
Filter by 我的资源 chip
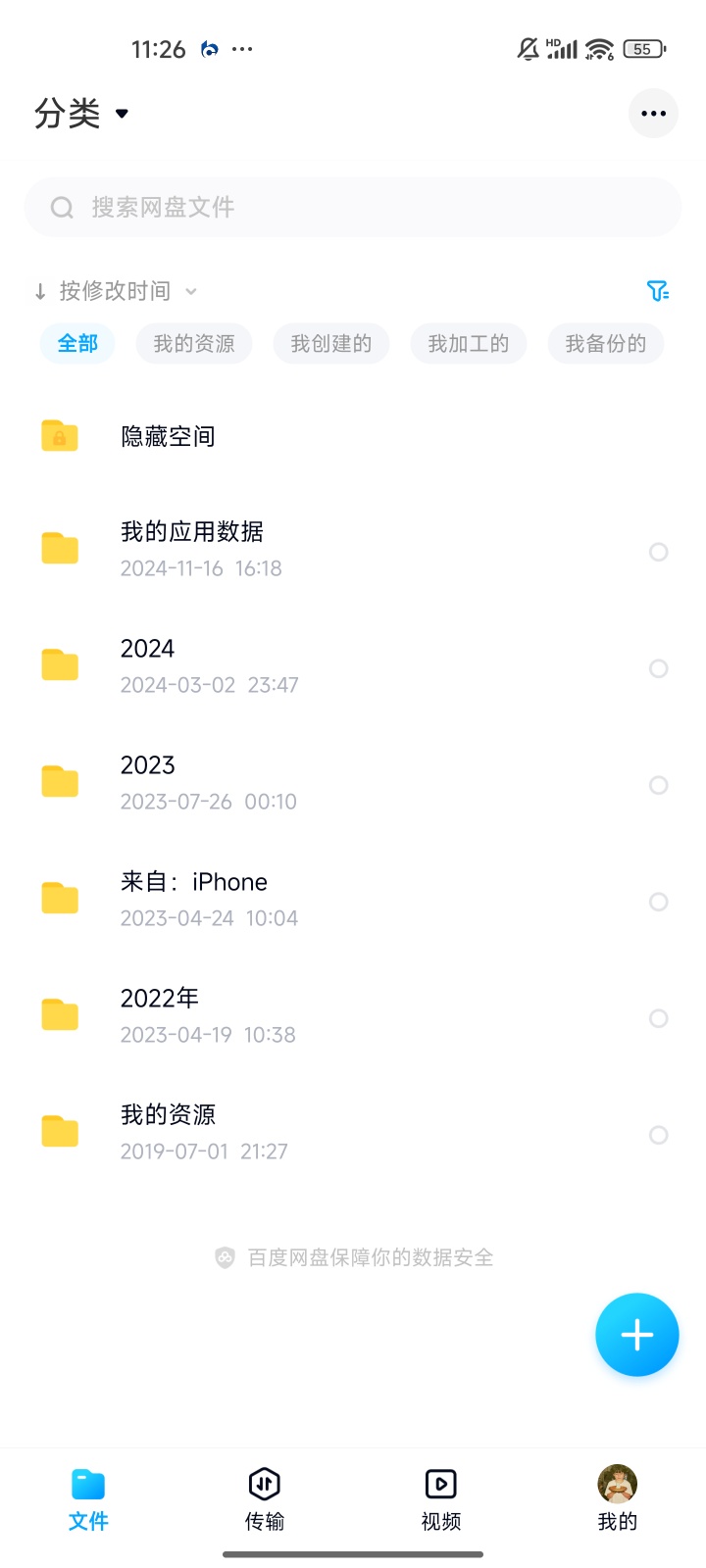(x=194, y=344)
